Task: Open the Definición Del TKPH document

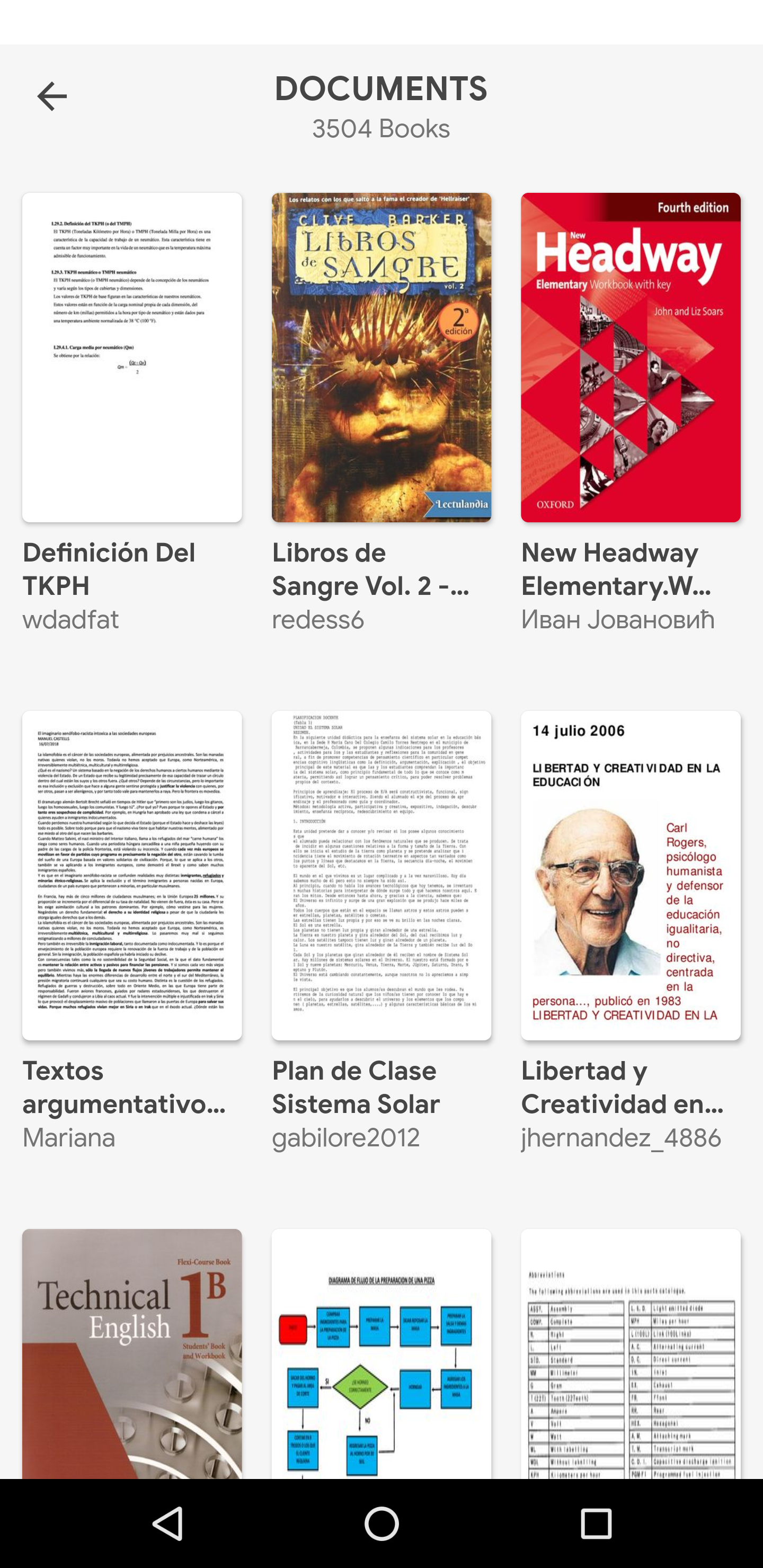Action: [x=131, y=358]
